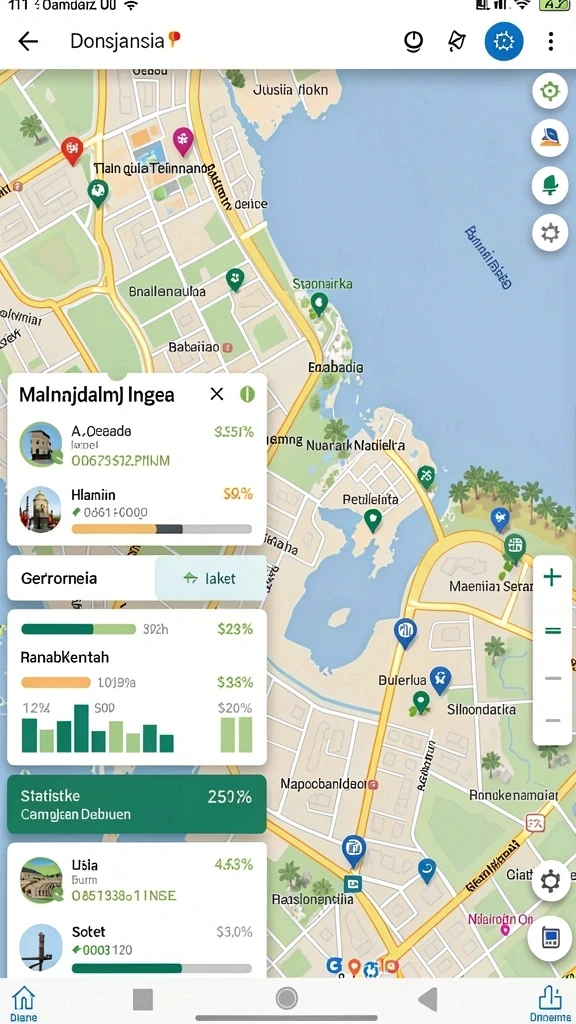Center map on my location
This screenshot has height=1024, width=576.
pyautogui.click(x=550, y=91)
